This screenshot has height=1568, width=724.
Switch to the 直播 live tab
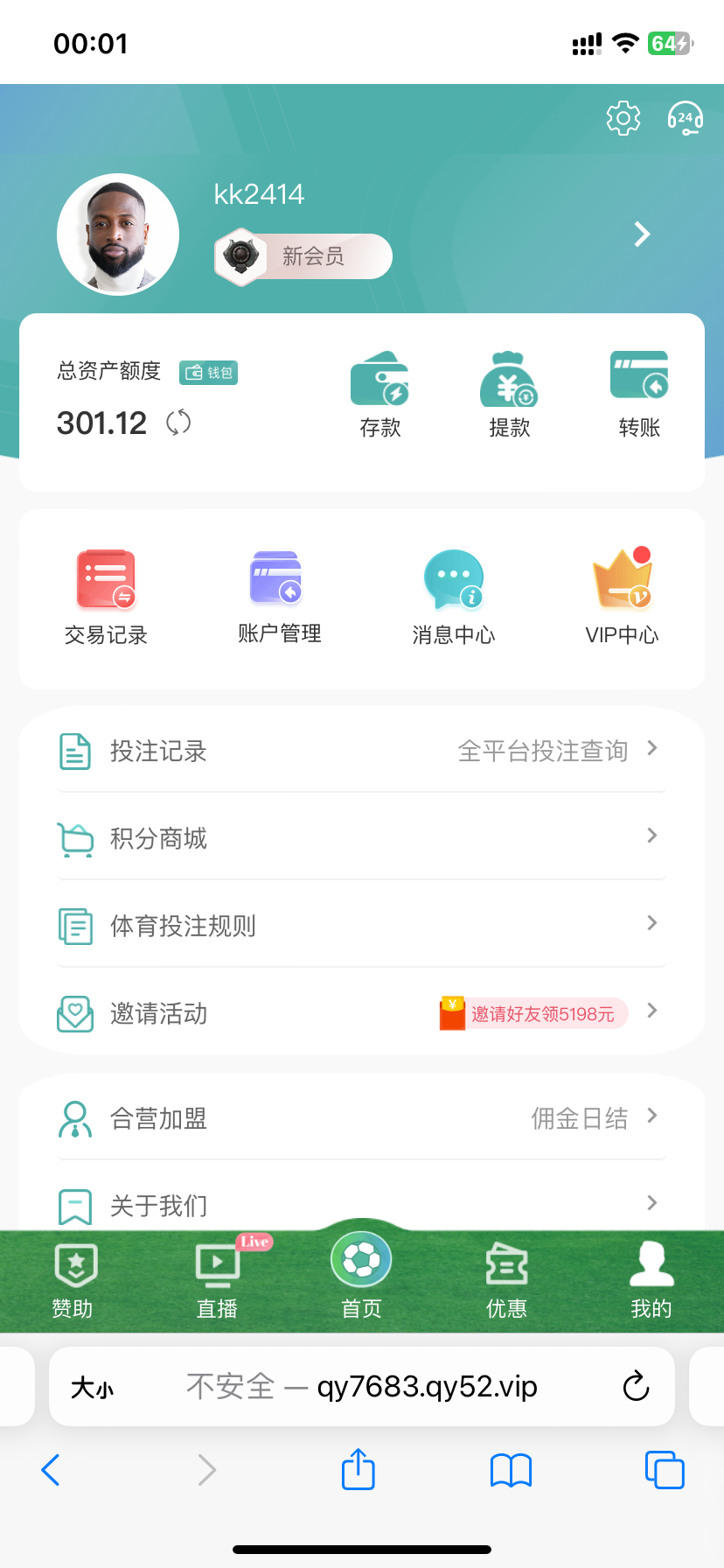(217, 1281)
